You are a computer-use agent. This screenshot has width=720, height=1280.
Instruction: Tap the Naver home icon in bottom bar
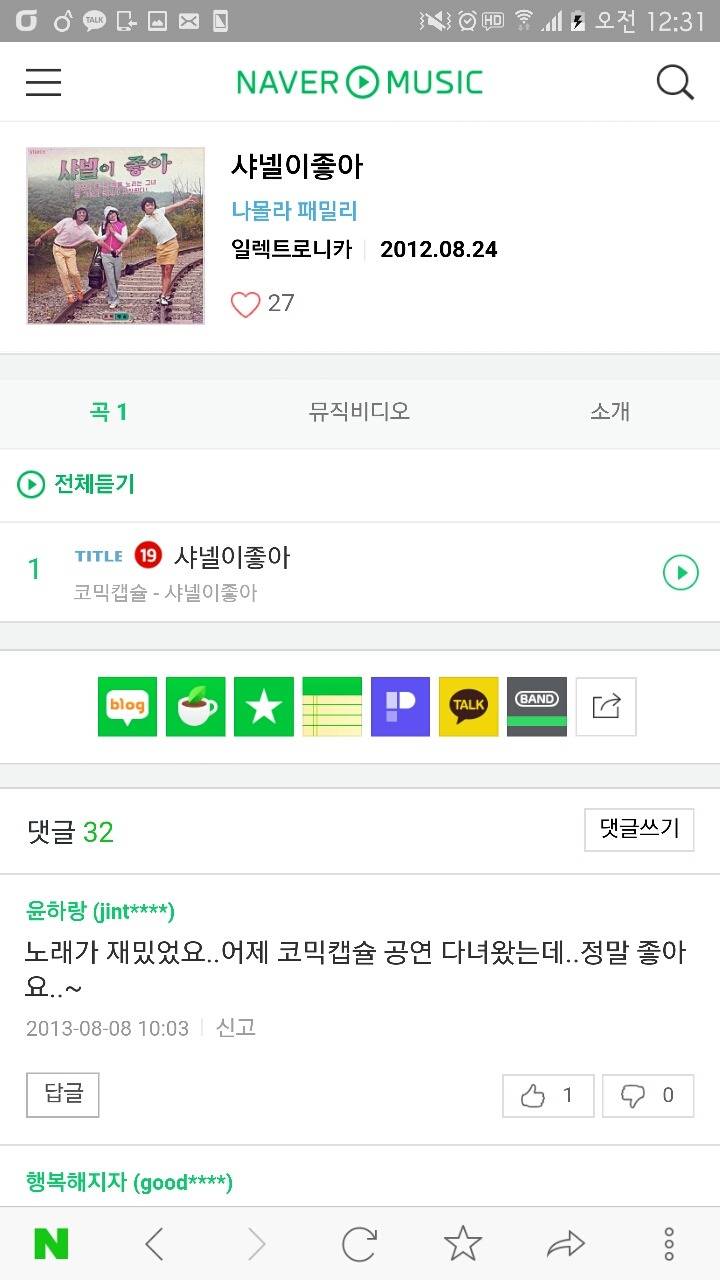click(50, 1244)
